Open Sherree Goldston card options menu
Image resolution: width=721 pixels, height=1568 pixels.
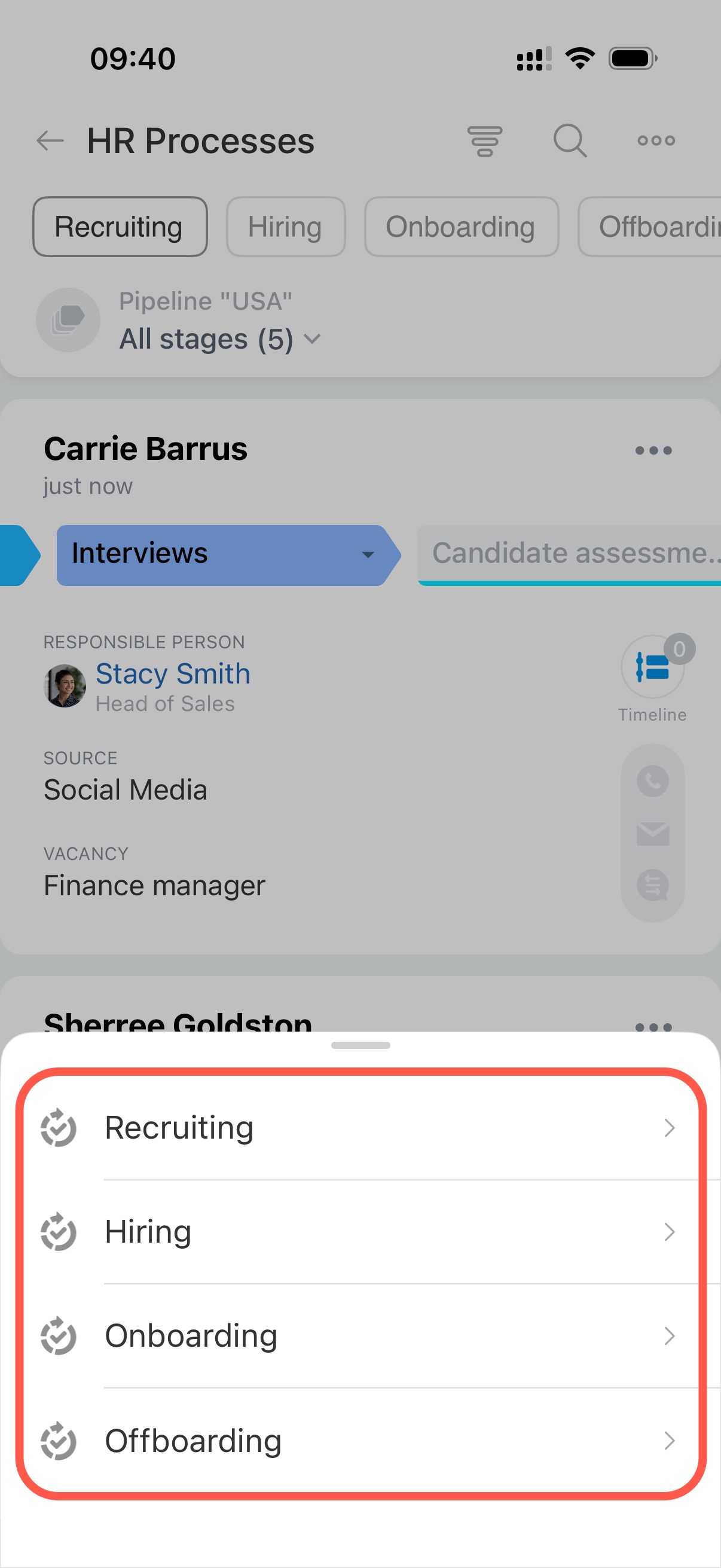[x=653, y=1026]
